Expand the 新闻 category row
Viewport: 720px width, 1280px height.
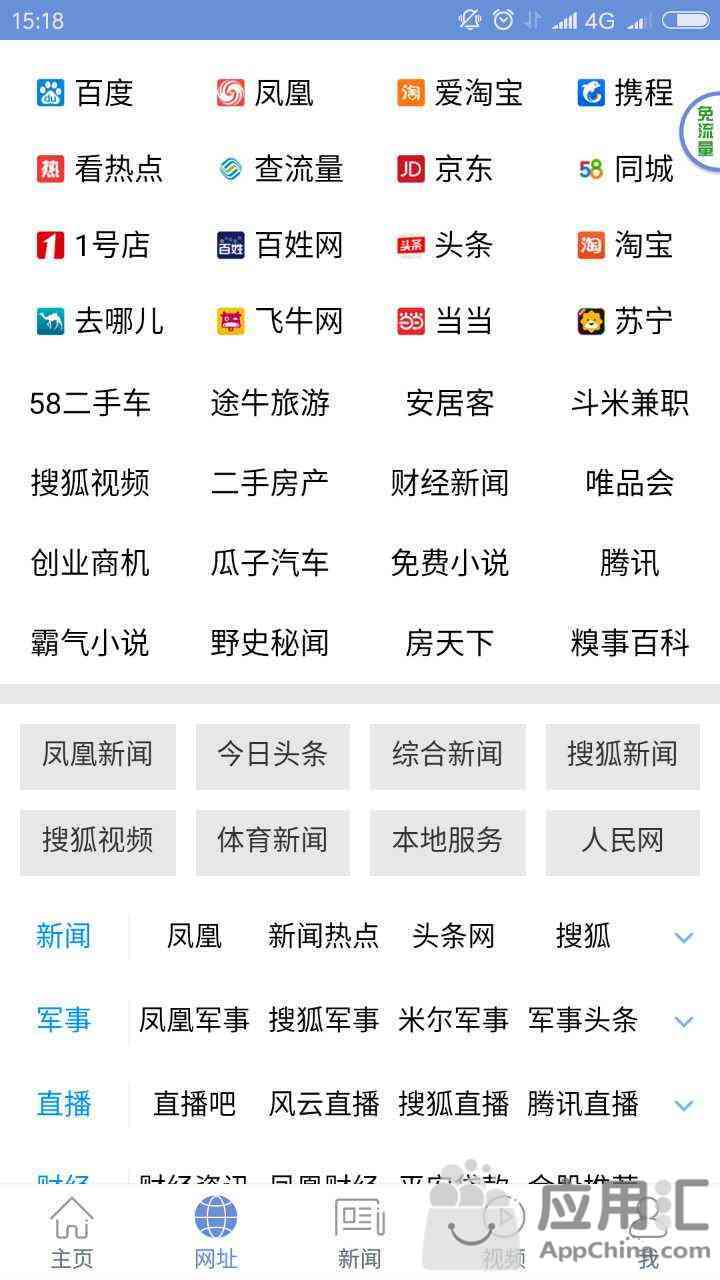pos(684,938)
